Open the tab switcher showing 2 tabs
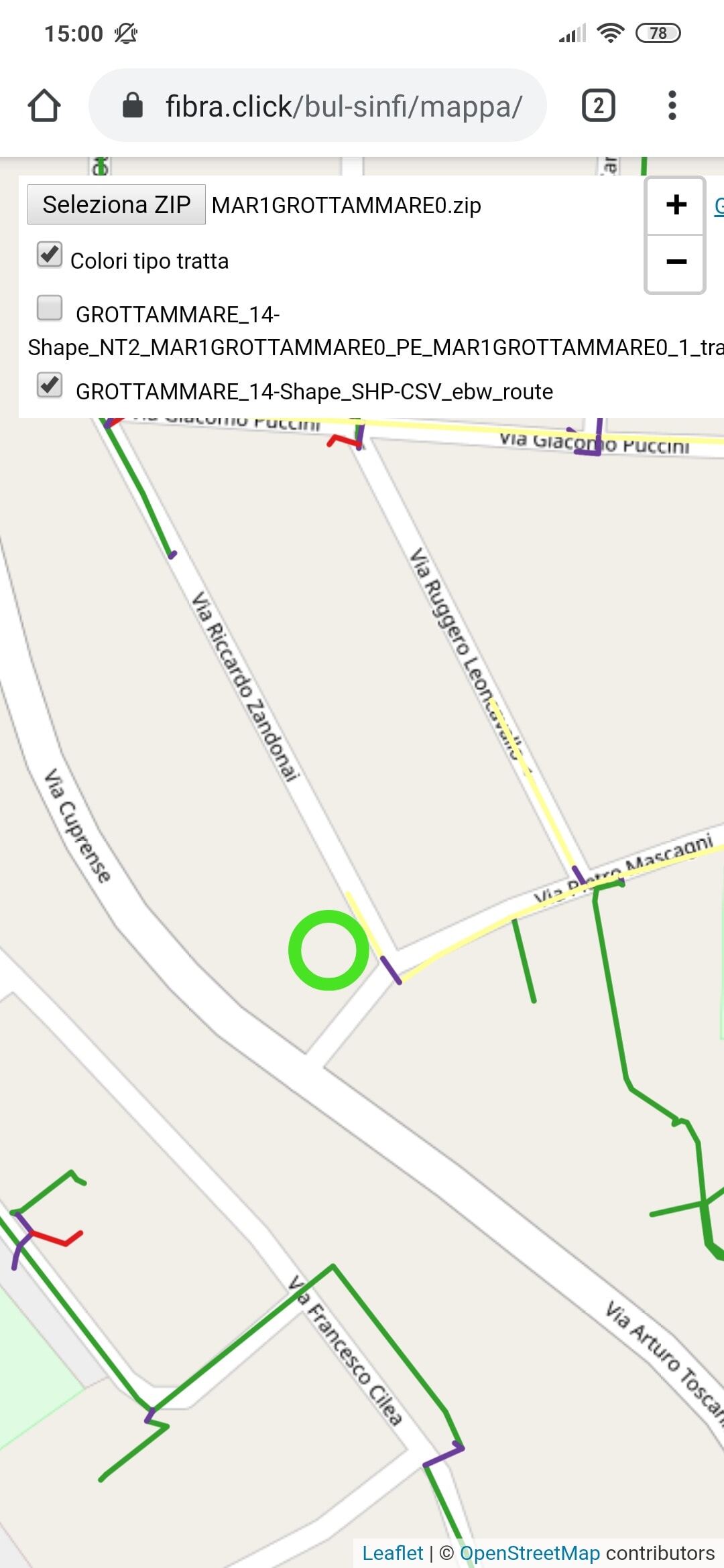 (x=598, y=106)
